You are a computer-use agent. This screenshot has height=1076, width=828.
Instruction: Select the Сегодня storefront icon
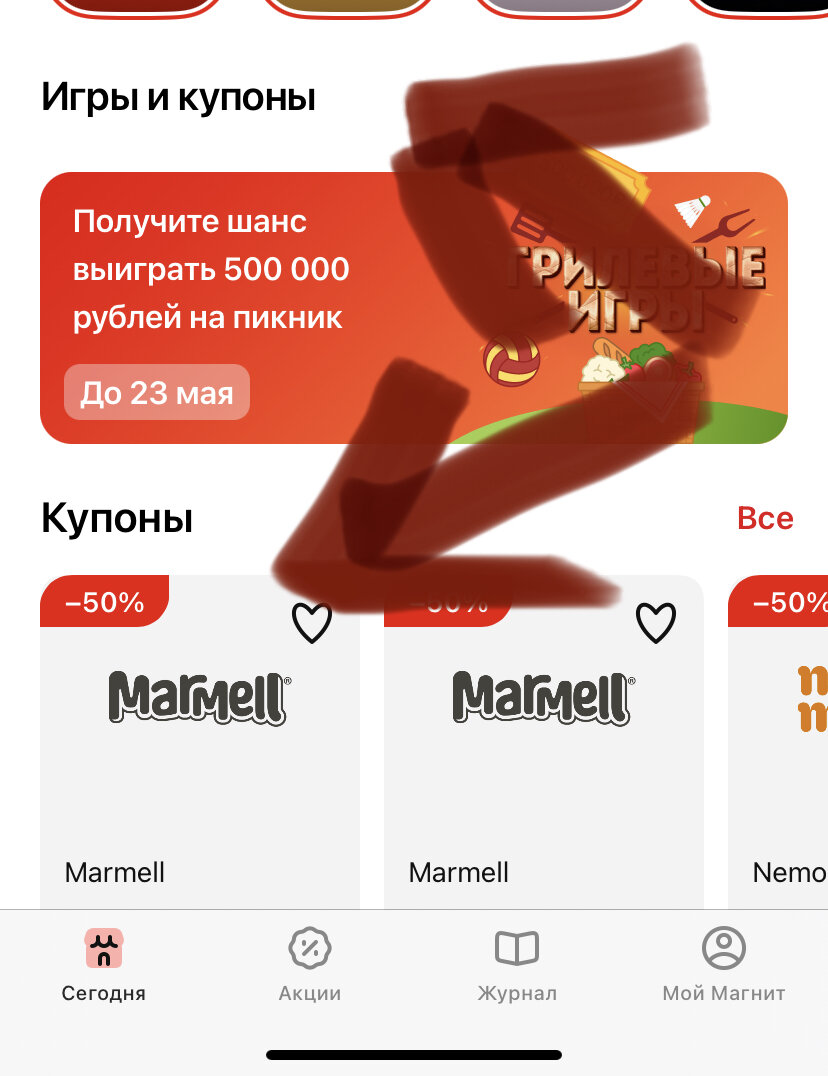tap(103, 947)
